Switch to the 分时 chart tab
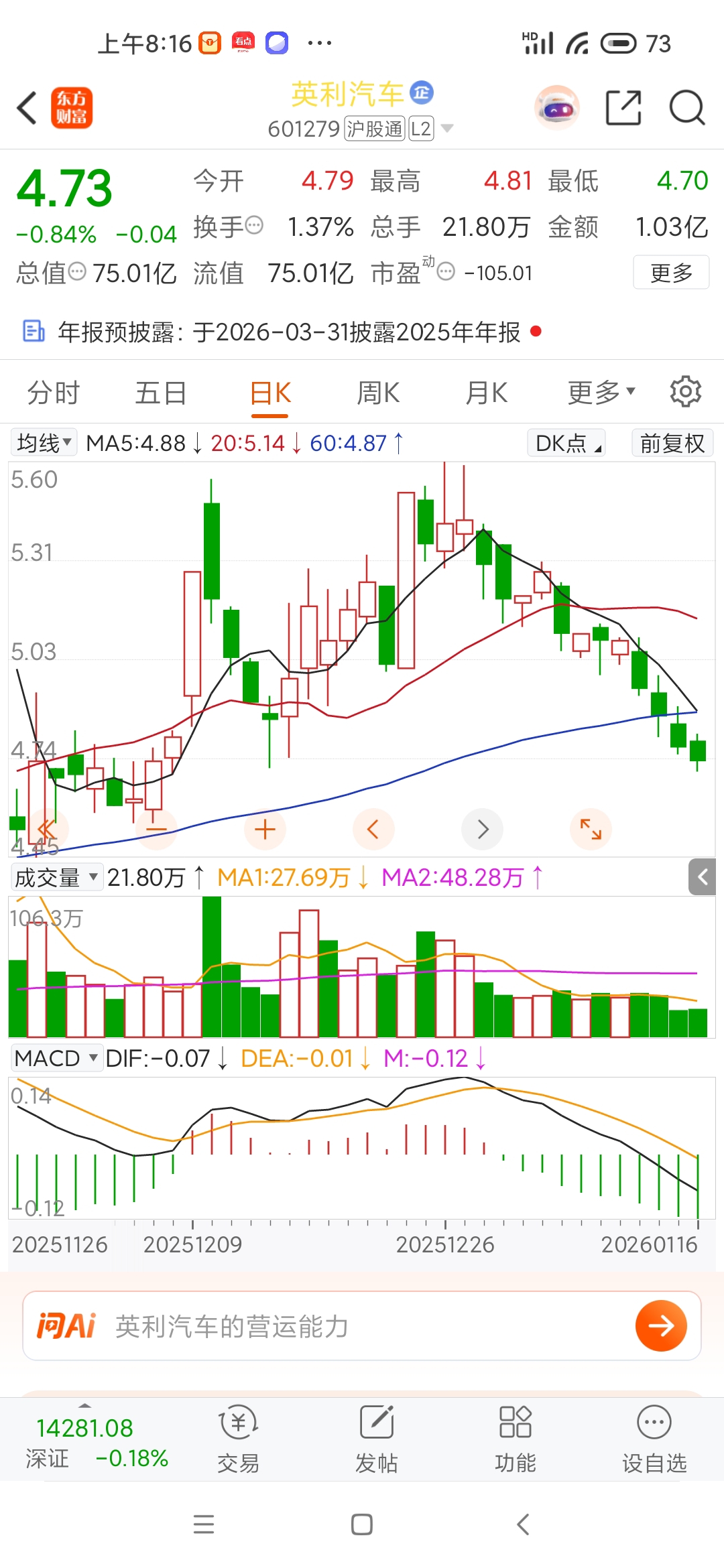Viewport: 724px width, 1568px height. (54, 393)
